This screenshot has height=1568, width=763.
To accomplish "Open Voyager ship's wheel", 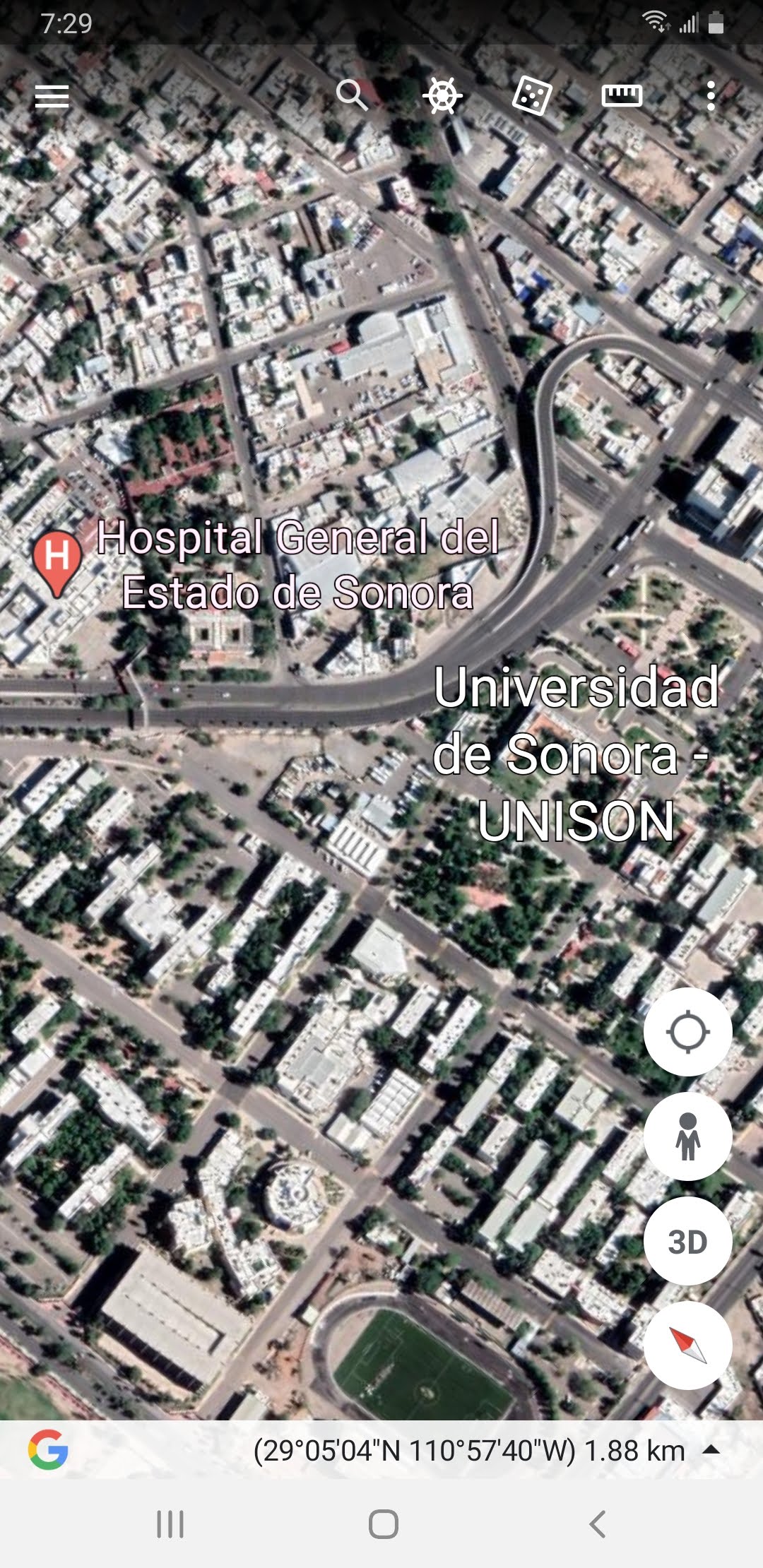I will click(442, 95).
